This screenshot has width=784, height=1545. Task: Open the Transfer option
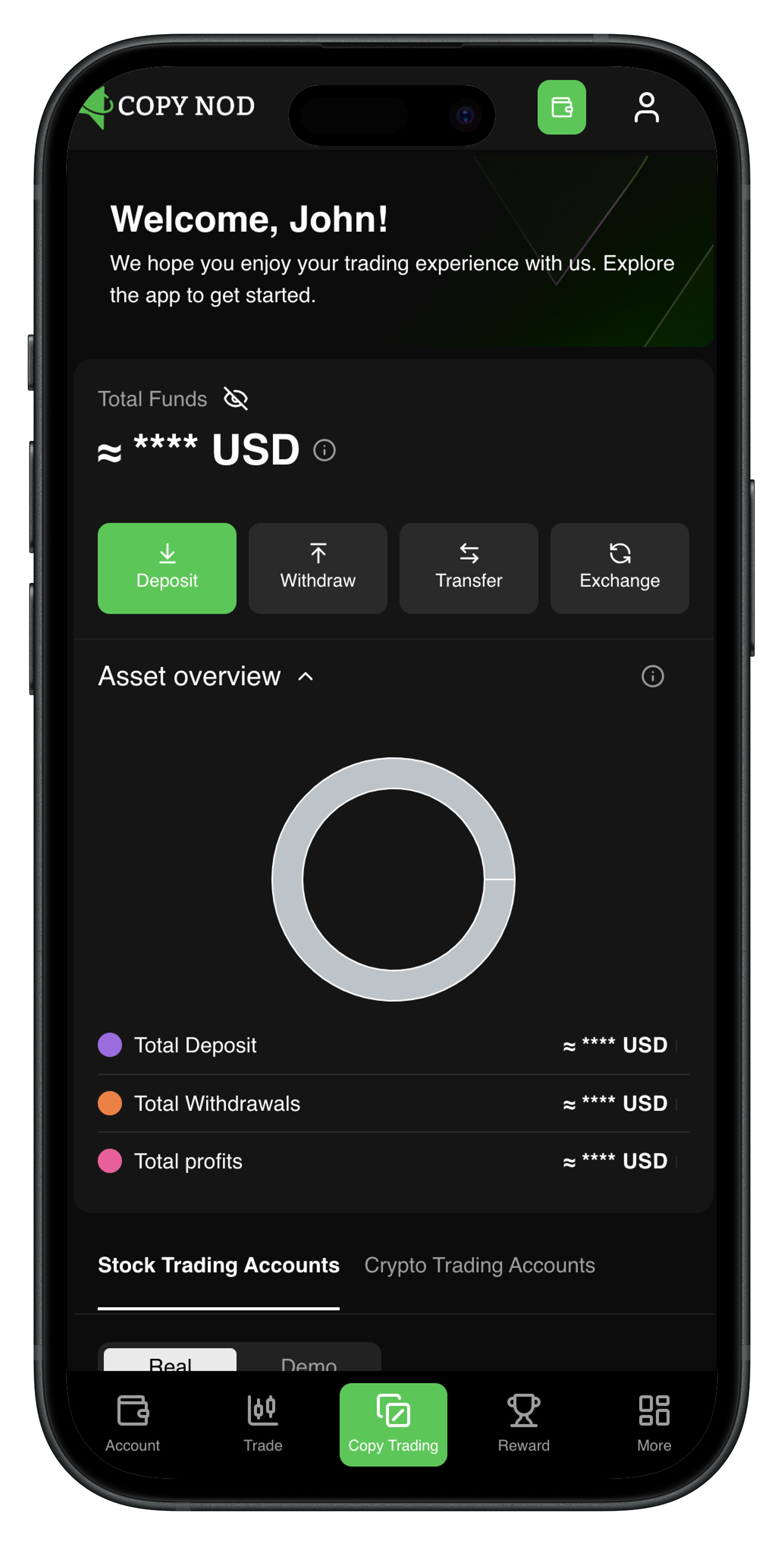pos(469,568)
